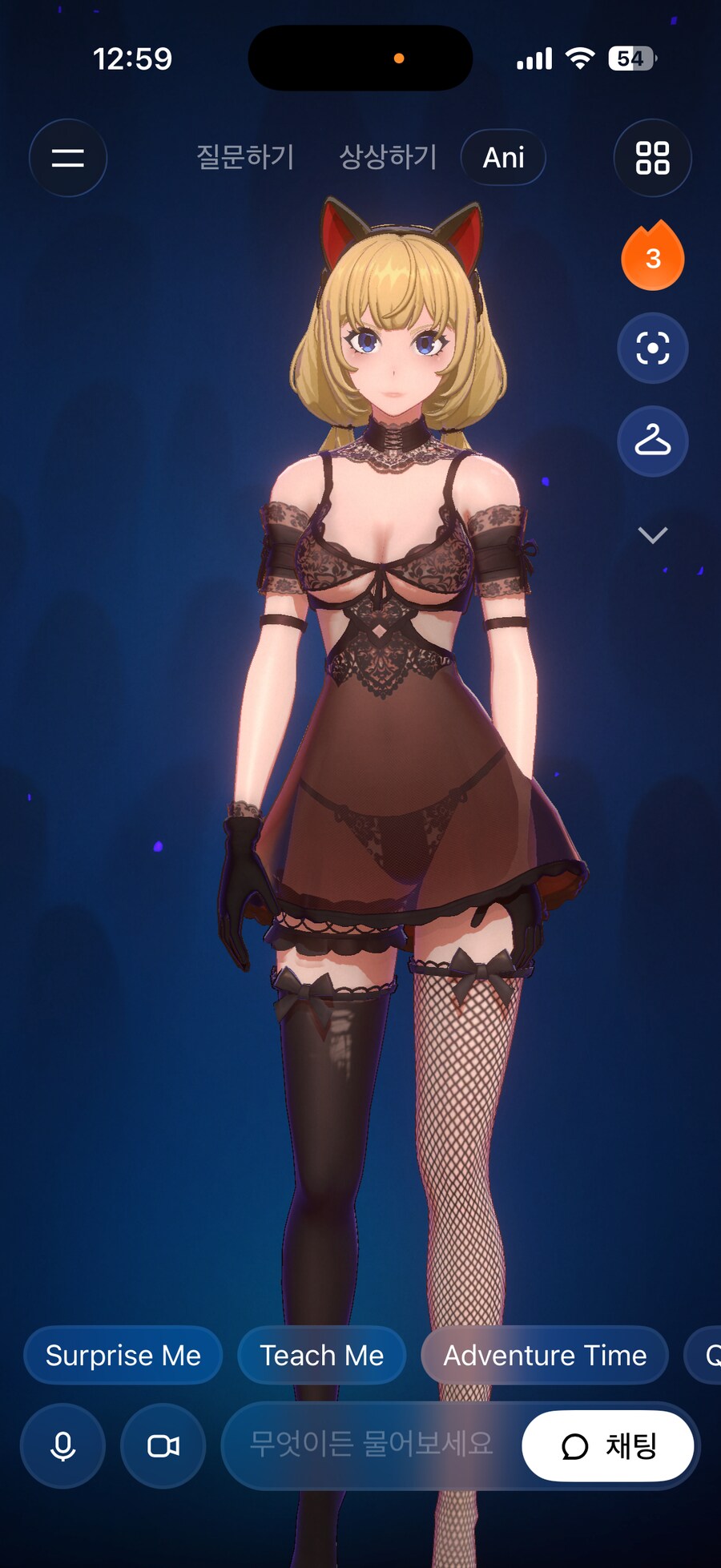Viewport: 721px width, 1568px height.
Task: Open the four-square grid menu
Action: coord(652,158)
